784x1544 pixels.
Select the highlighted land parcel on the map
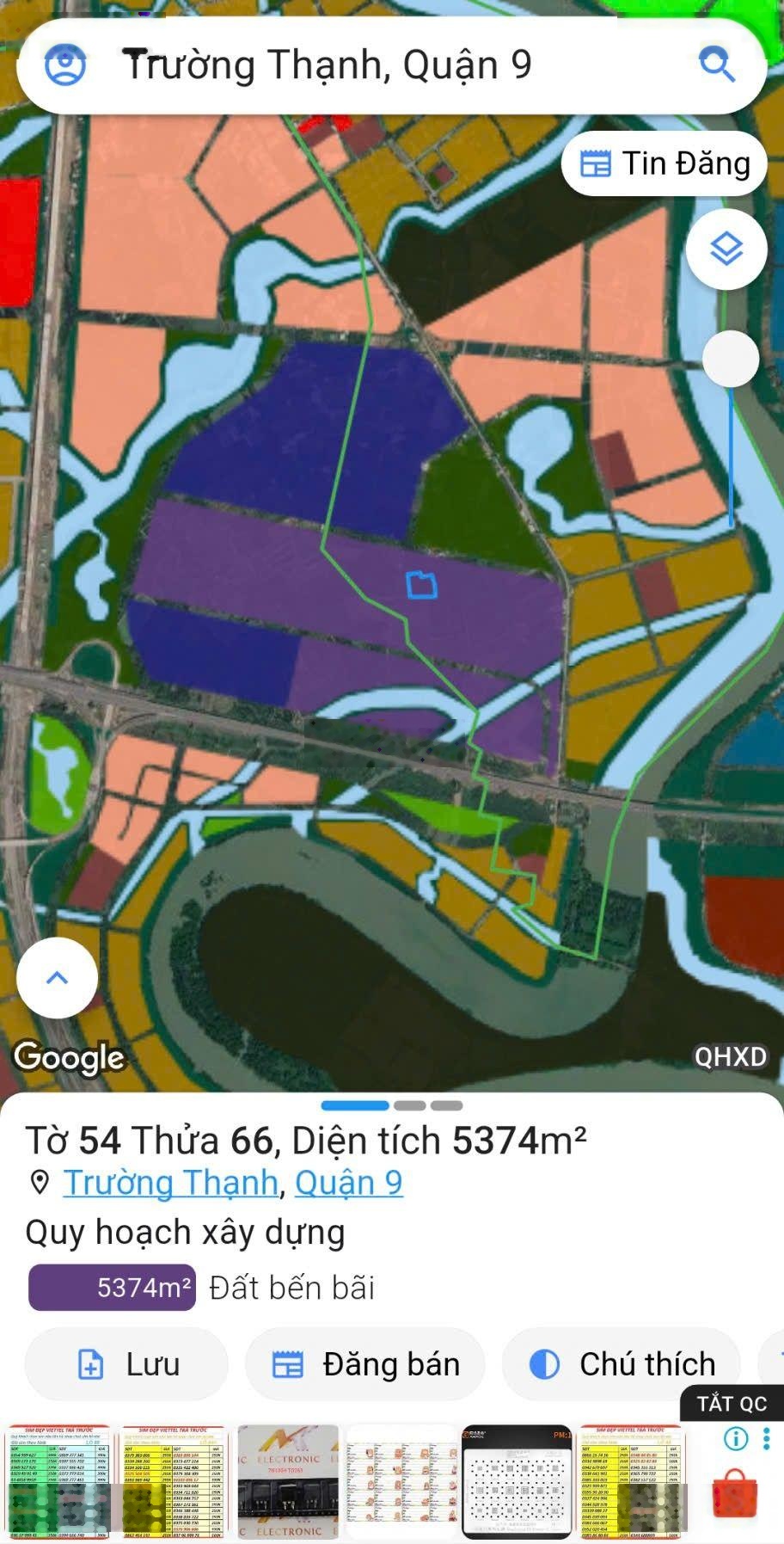coord(421,585)
